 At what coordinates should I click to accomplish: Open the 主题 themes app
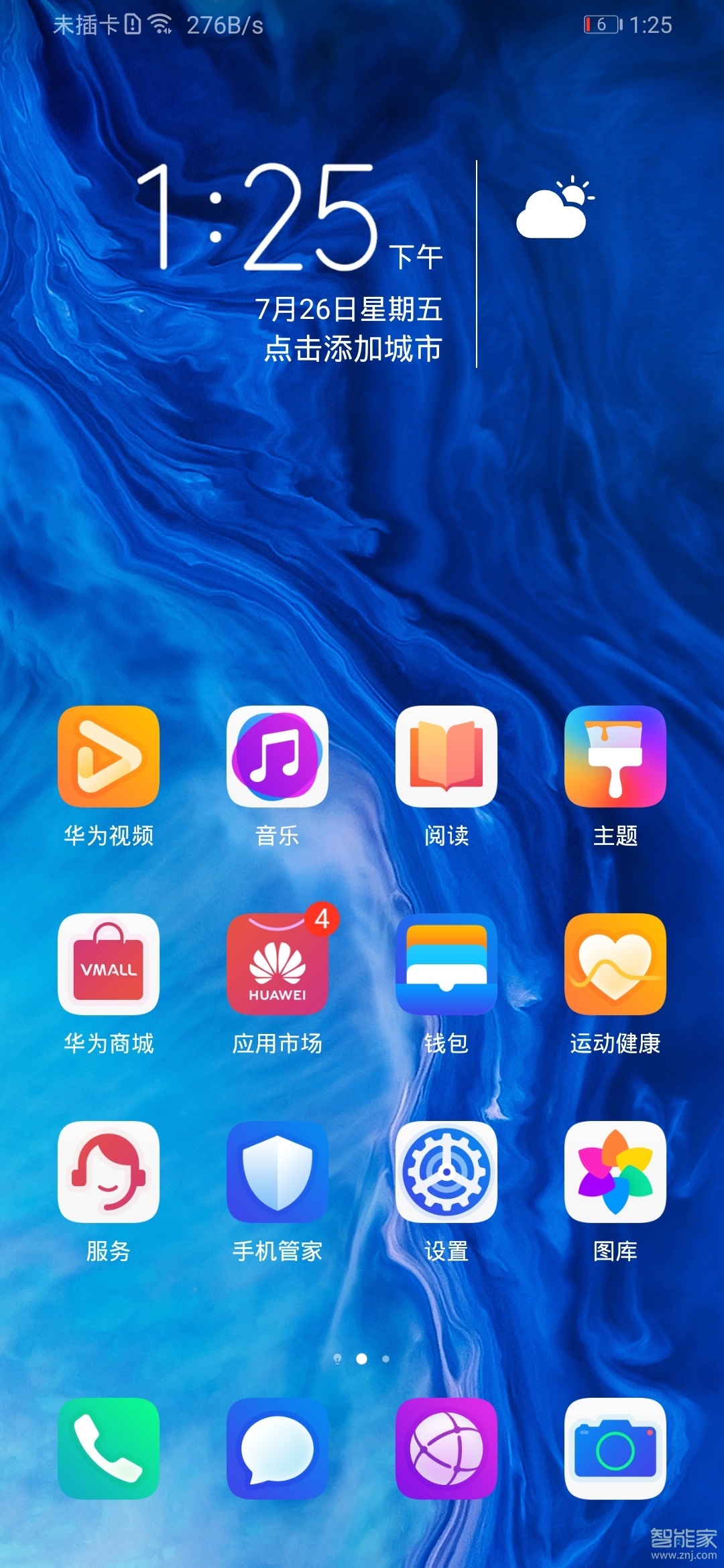[615, 756]
